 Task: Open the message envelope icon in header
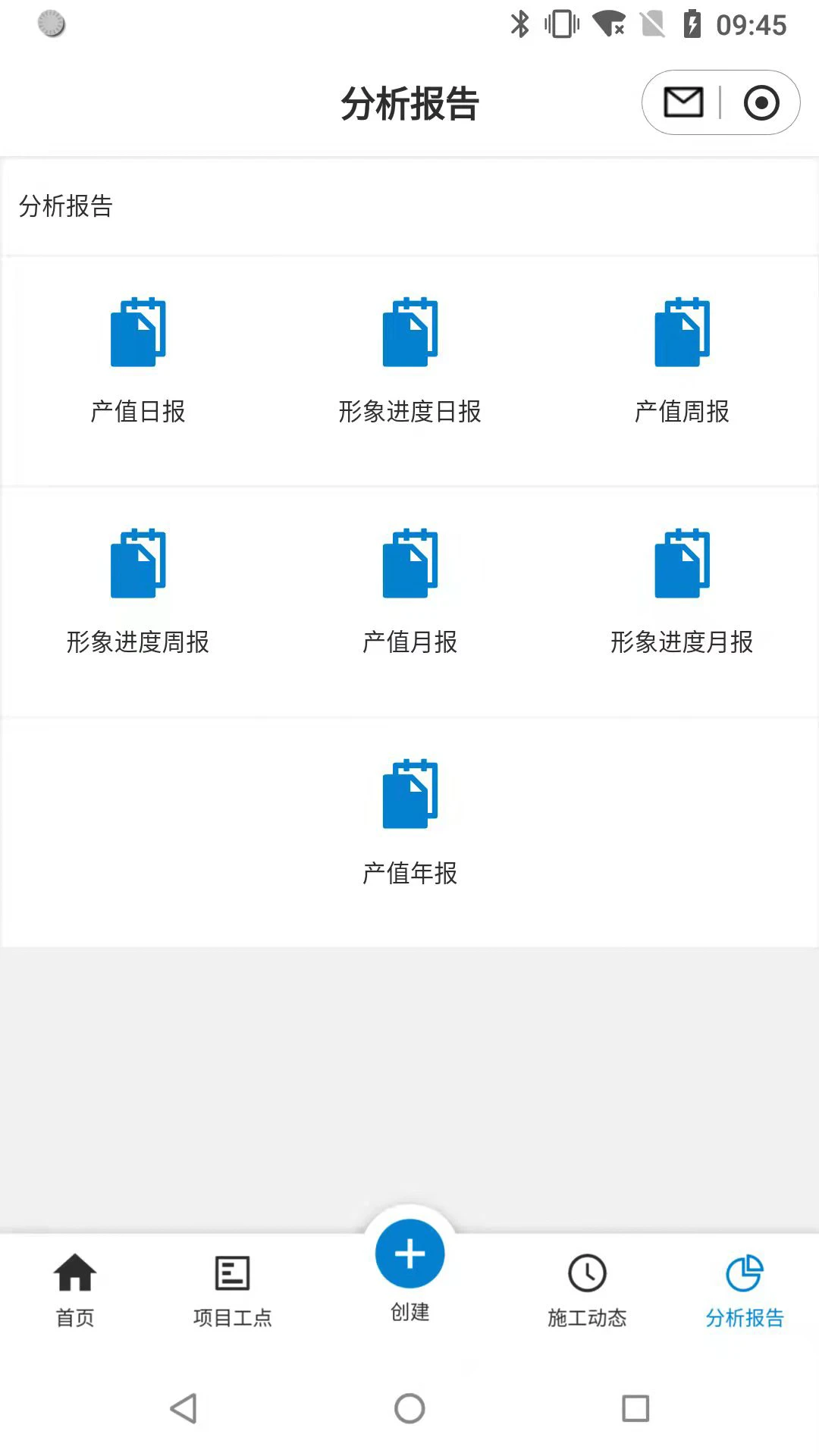click(681, 101)
